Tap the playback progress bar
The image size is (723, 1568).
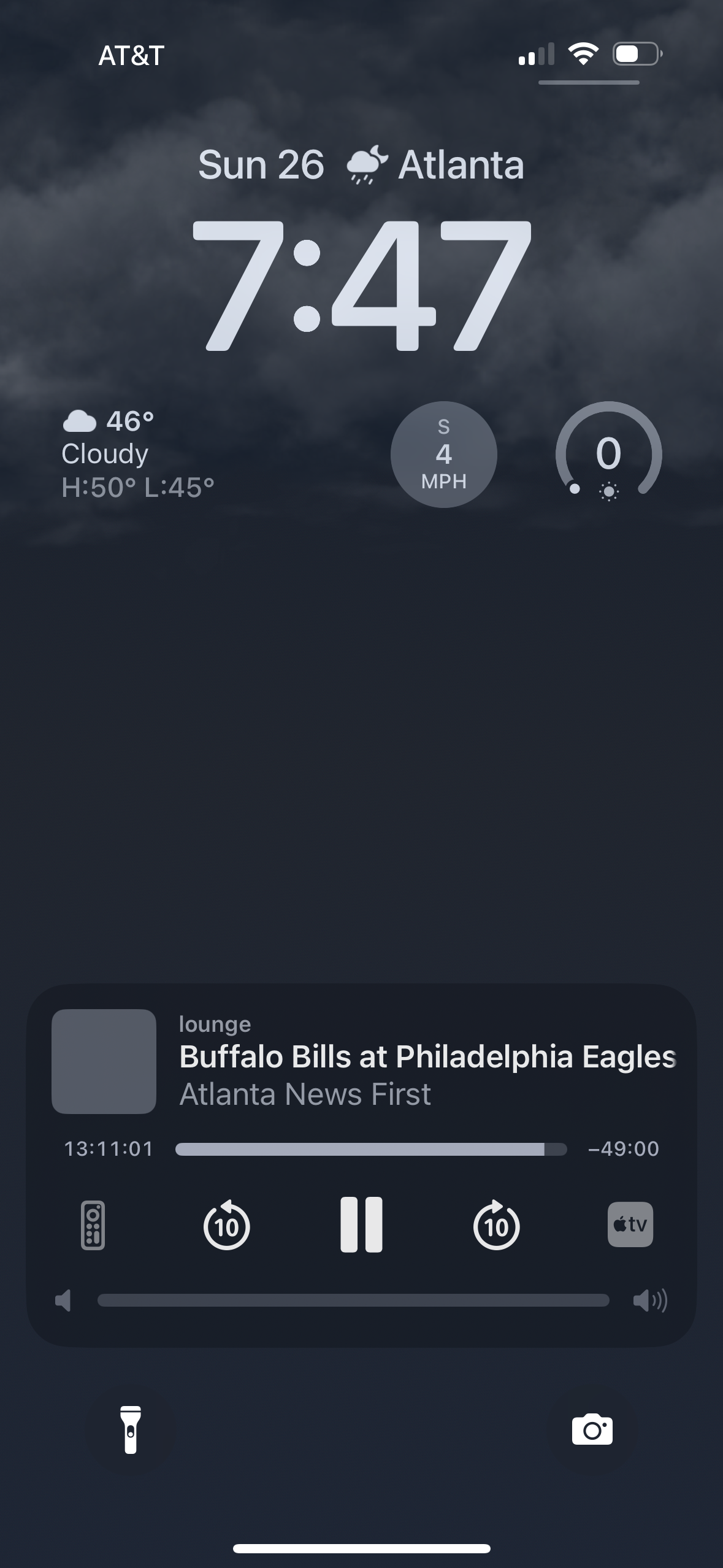(370, 1149)
